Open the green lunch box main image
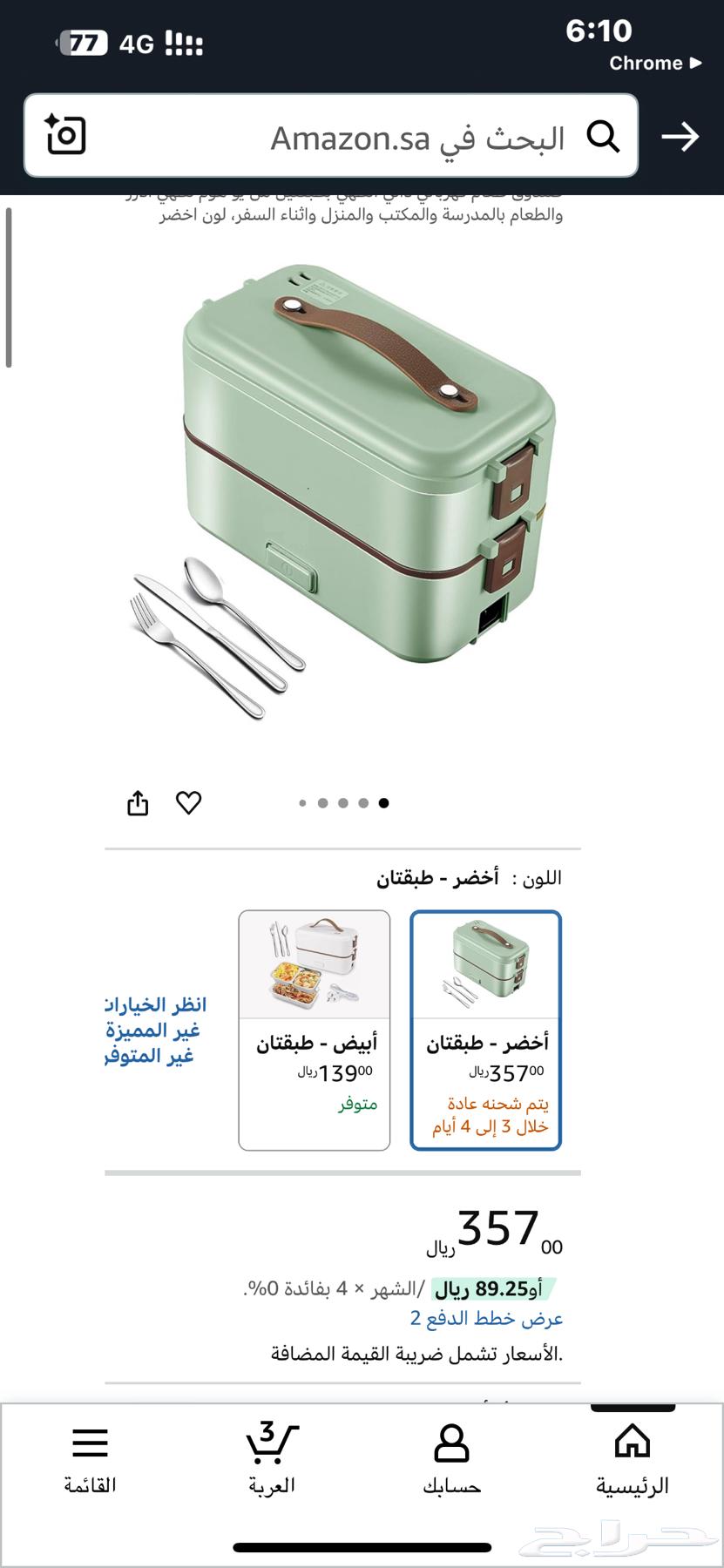The image size is (724, 1568). [x=348, y=488]
